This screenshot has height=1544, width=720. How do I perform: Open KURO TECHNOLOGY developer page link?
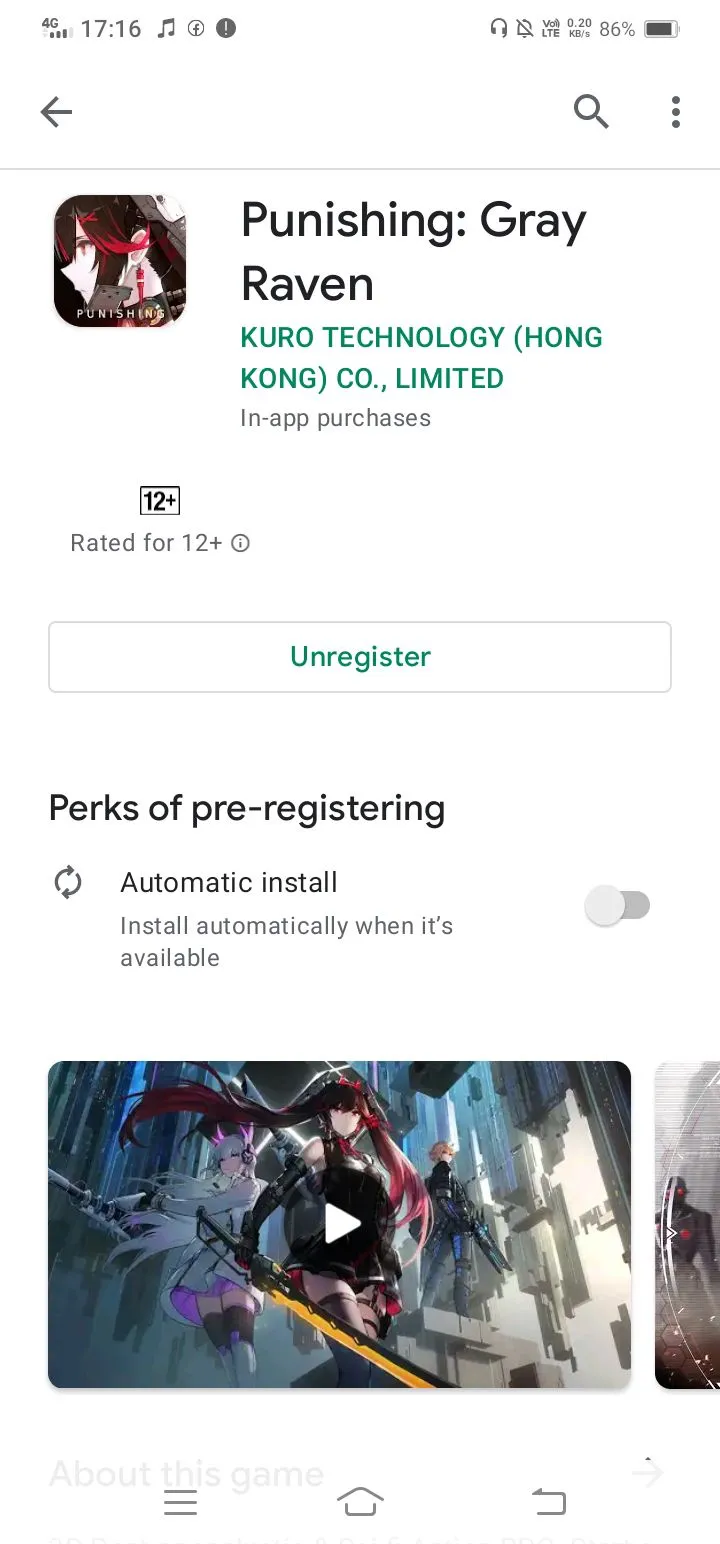click(420, 358)
